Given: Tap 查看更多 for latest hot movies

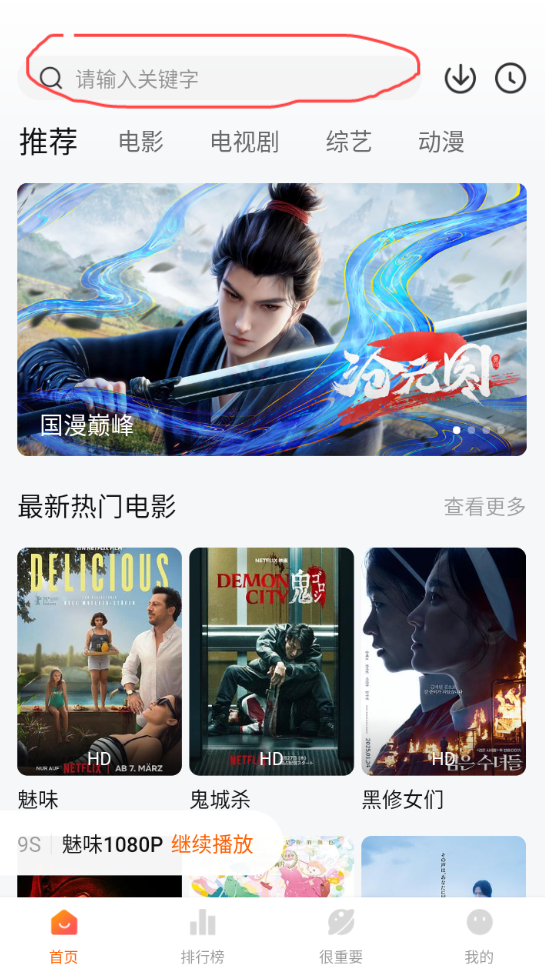Looking at the screenshot, I should [485, 506].
